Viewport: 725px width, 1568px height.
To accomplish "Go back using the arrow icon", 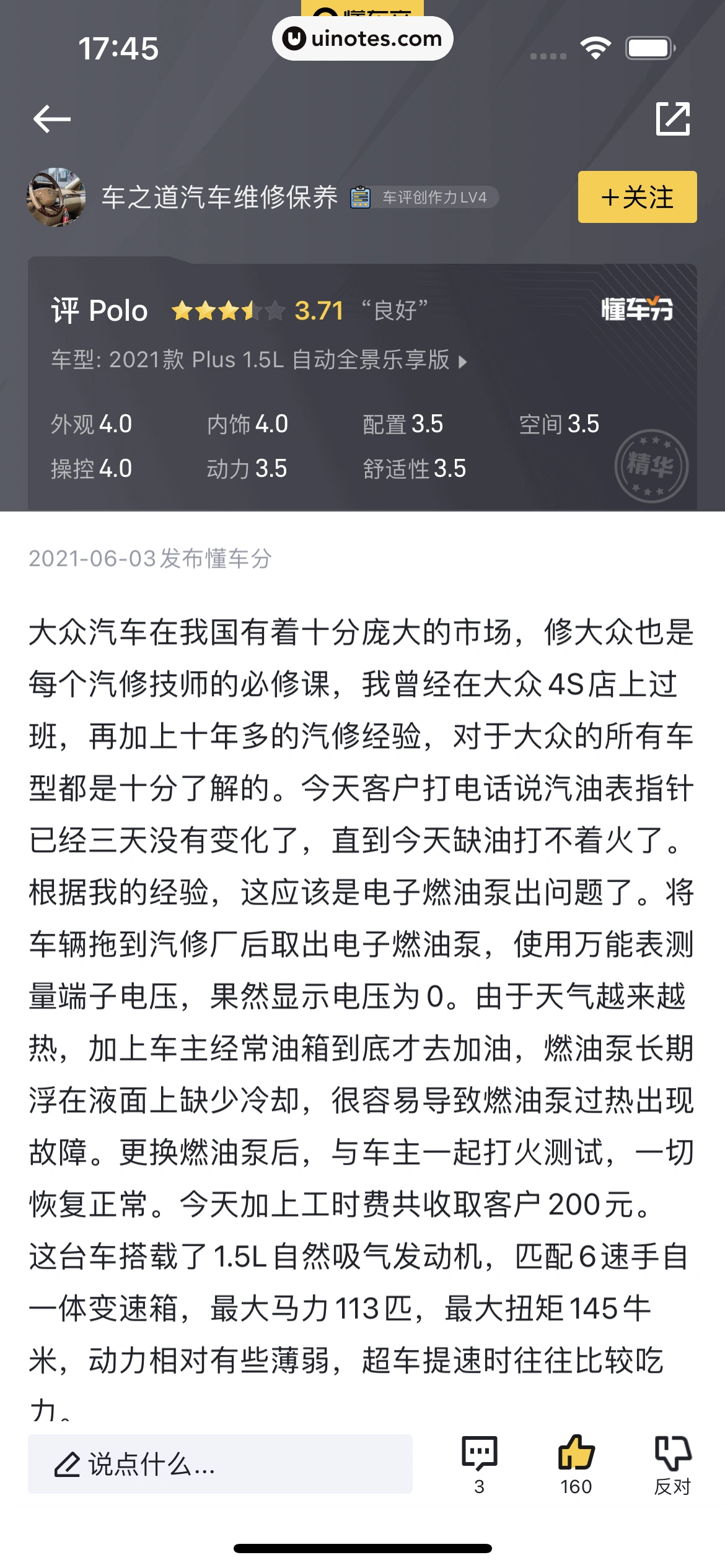I will [52, 119].
